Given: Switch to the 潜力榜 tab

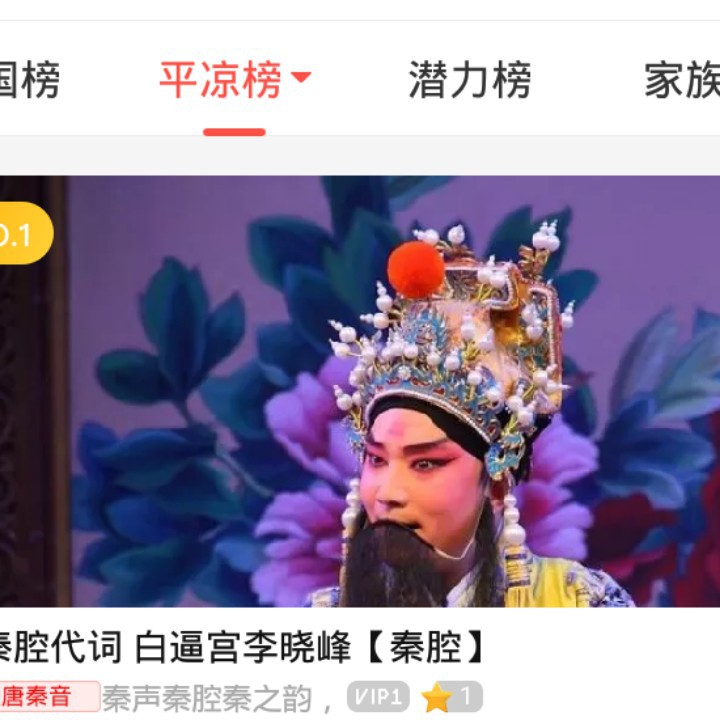Looking at the screenshot, I should click(x=469, y=80).
